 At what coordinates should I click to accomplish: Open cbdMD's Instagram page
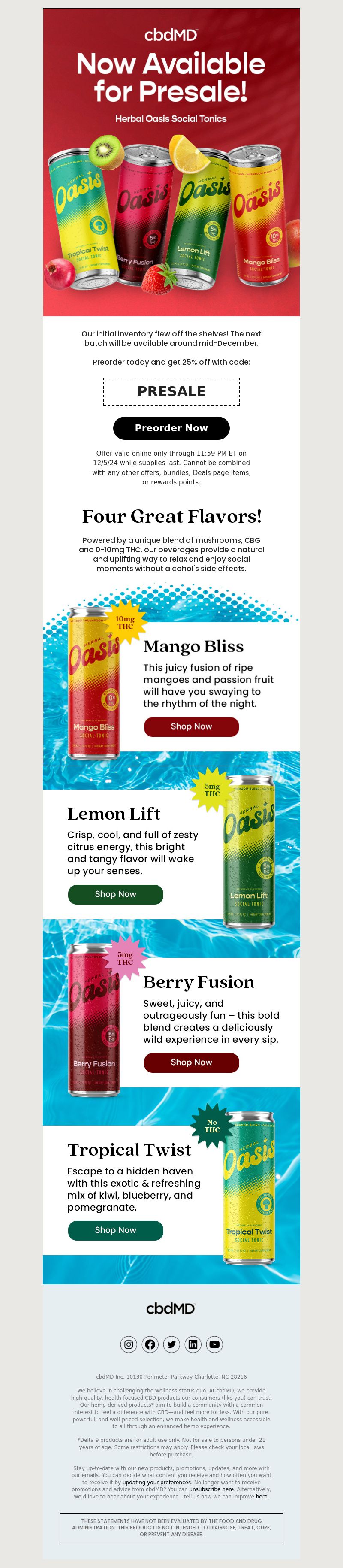pyautogui.click(x=128, y=1344)
